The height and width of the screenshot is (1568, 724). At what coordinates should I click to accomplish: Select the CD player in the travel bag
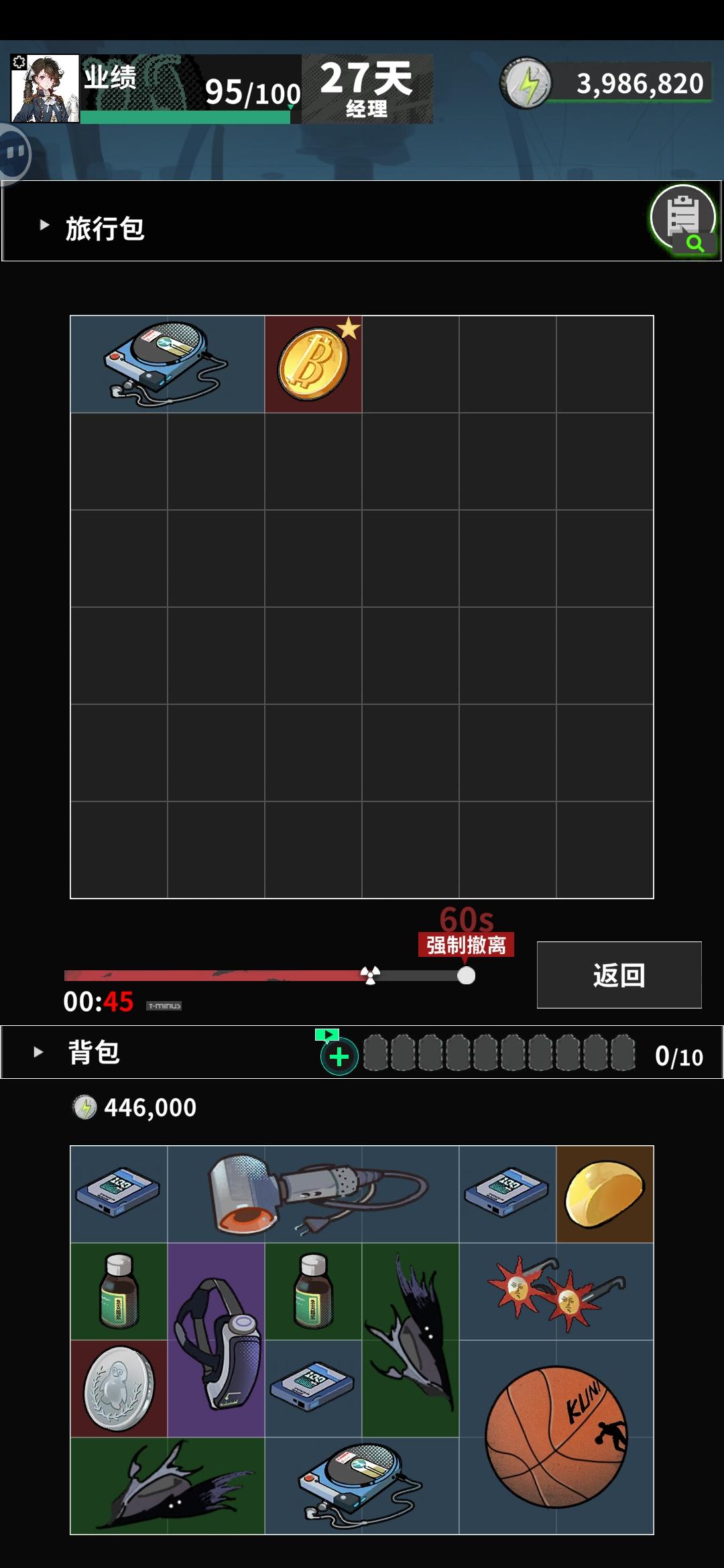coord(168,364)
